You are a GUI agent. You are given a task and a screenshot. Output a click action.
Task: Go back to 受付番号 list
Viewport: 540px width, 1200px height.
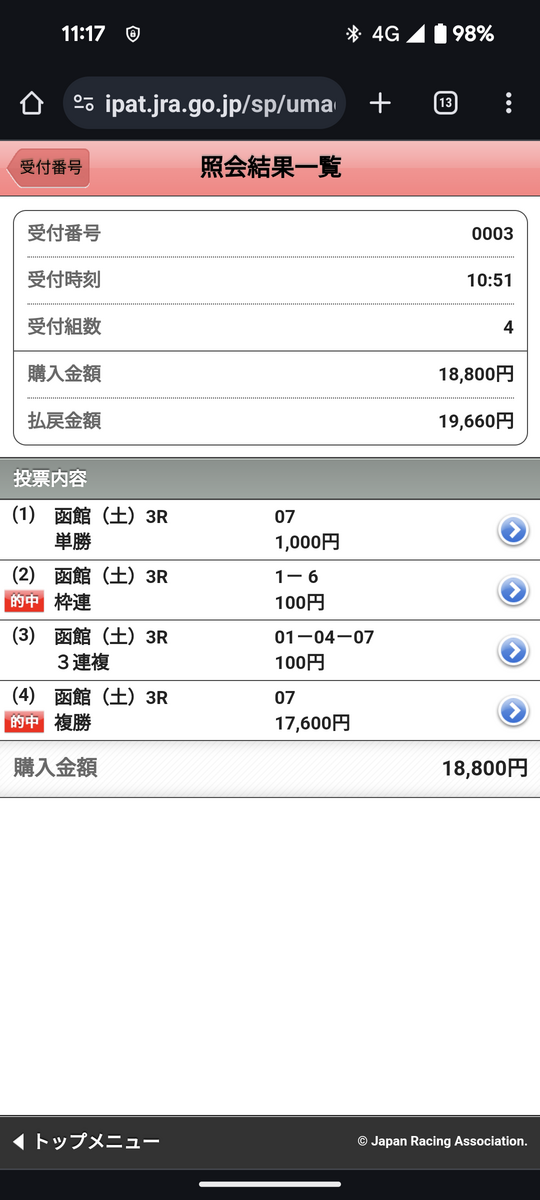48,168
